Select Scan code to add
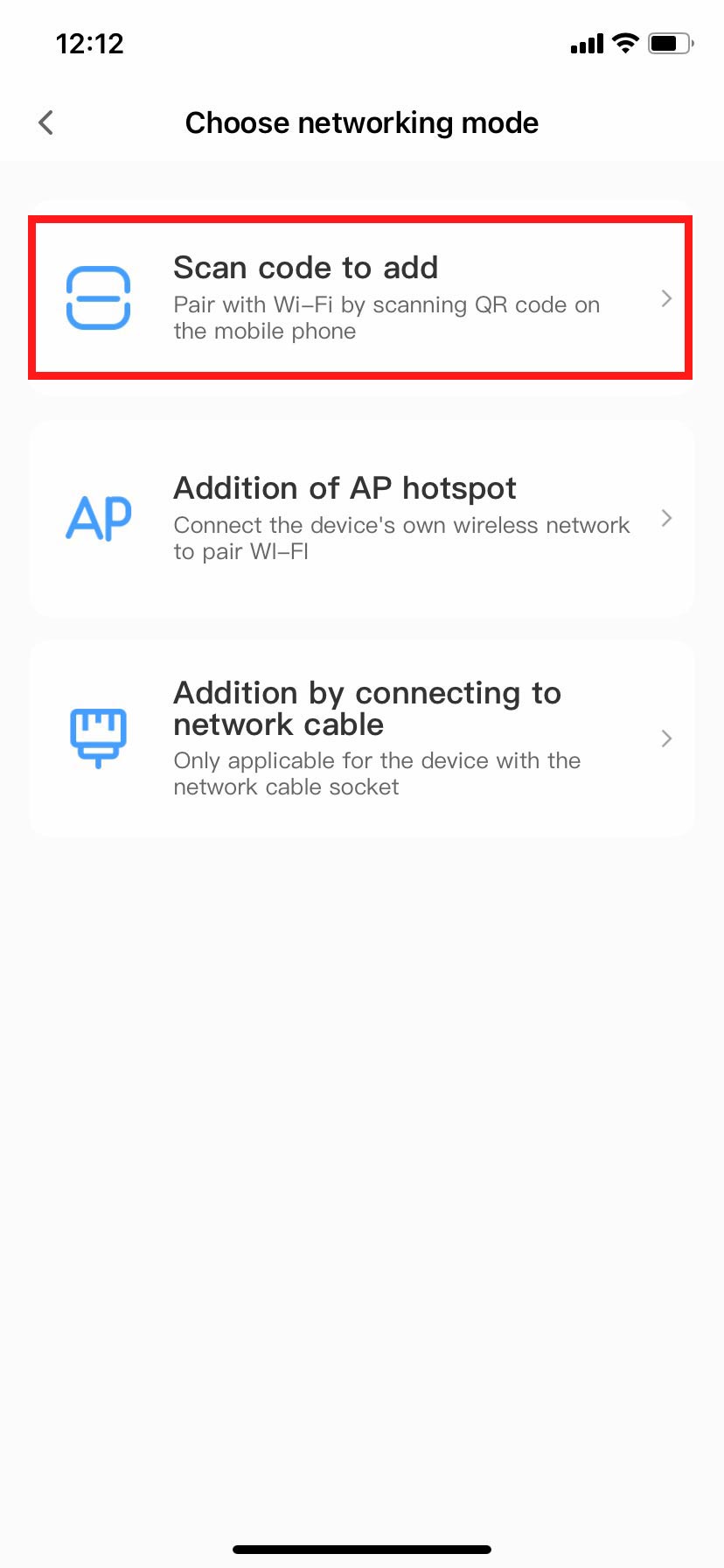The height and width of the screenshot is (1568, 724). point(360,297)
